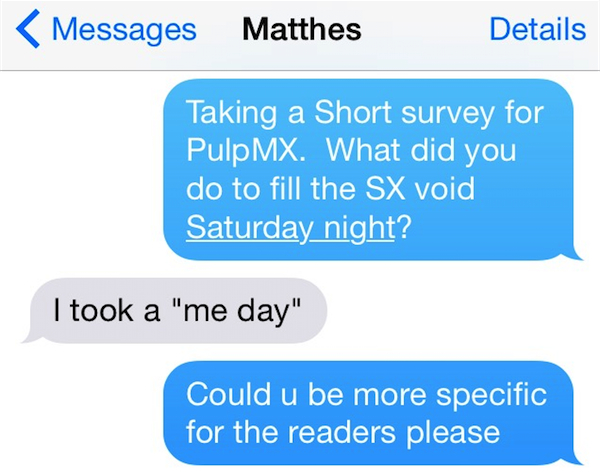Open Details for the Matthes conversation
Viewport: 600px width, 472px height.
[536, 29]
